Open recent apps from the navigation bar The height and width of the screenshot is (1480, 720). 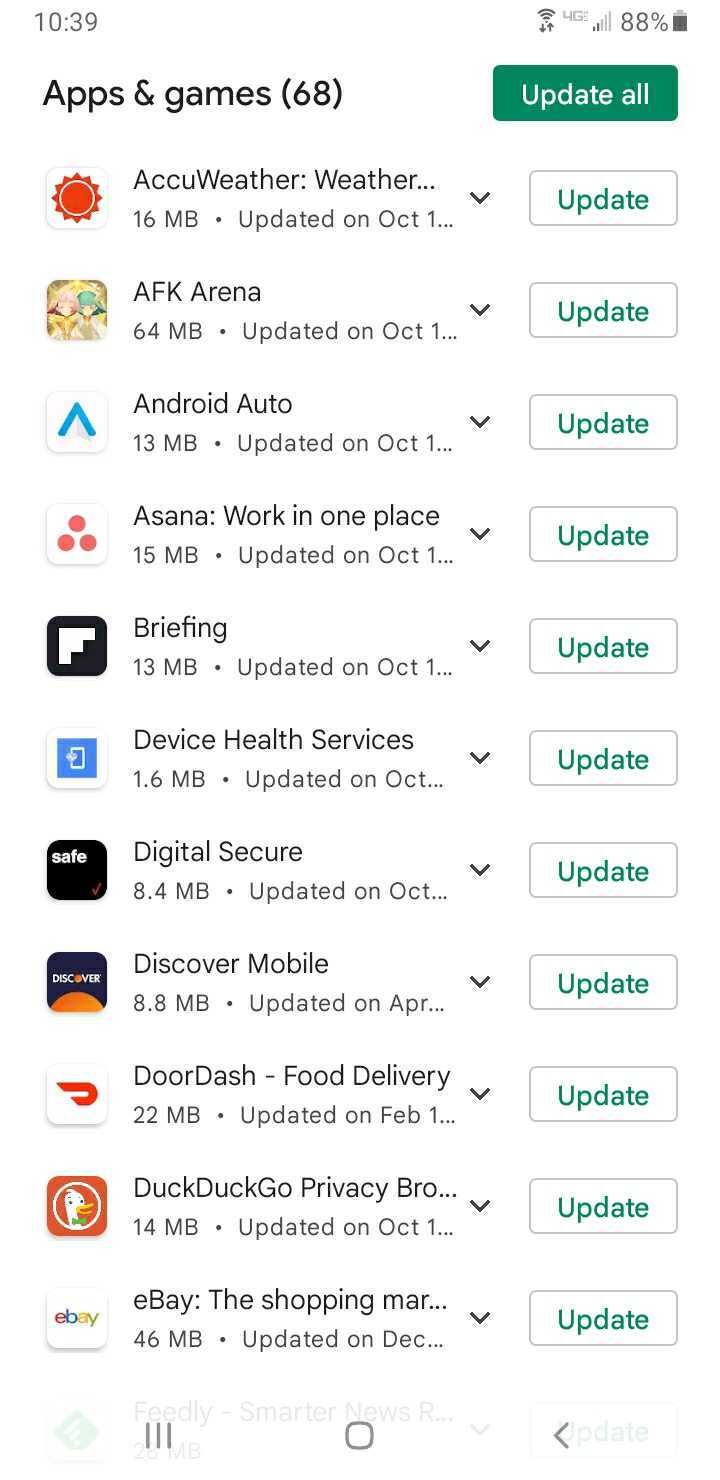pos(158,1436)
